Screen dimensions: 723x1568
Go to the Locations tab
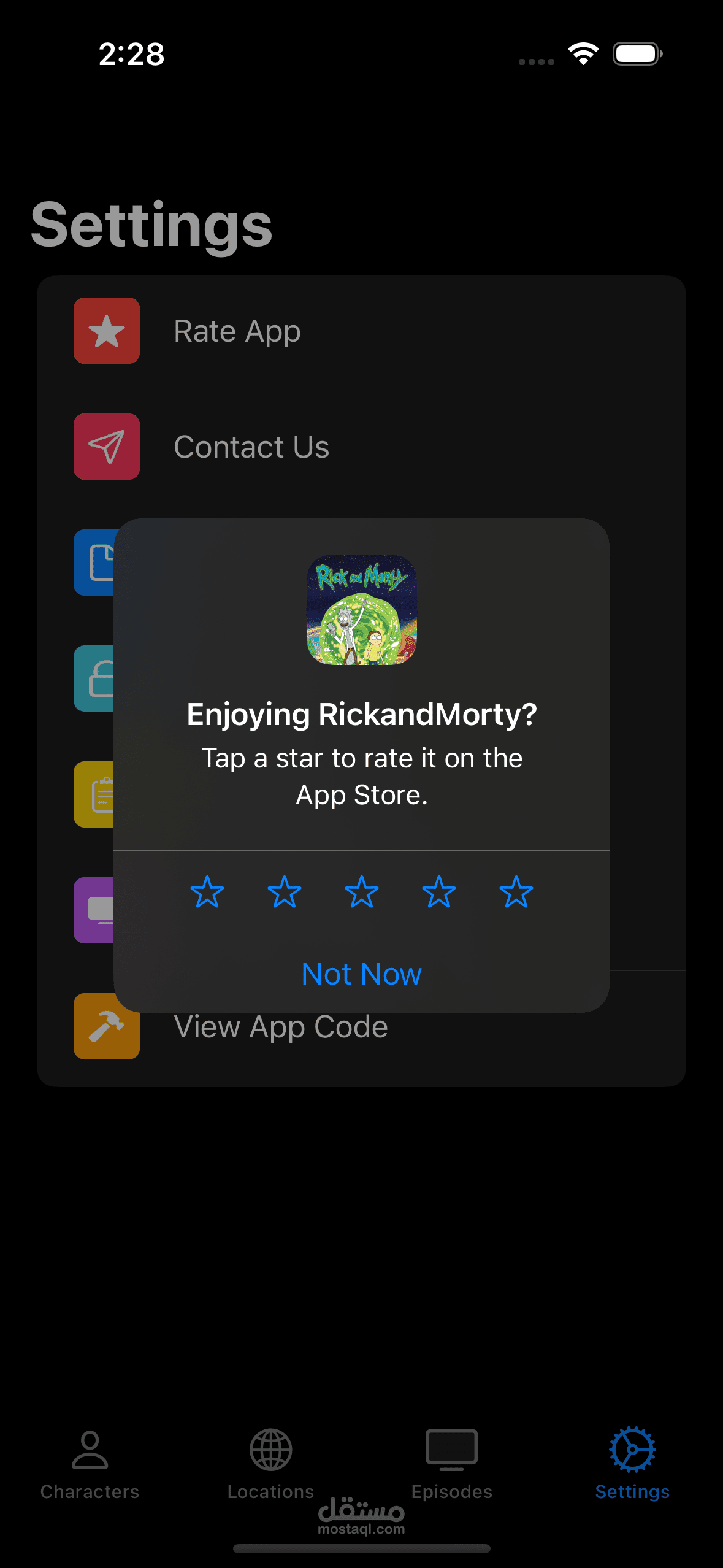pyautogui.click(x=270, y=1464)
